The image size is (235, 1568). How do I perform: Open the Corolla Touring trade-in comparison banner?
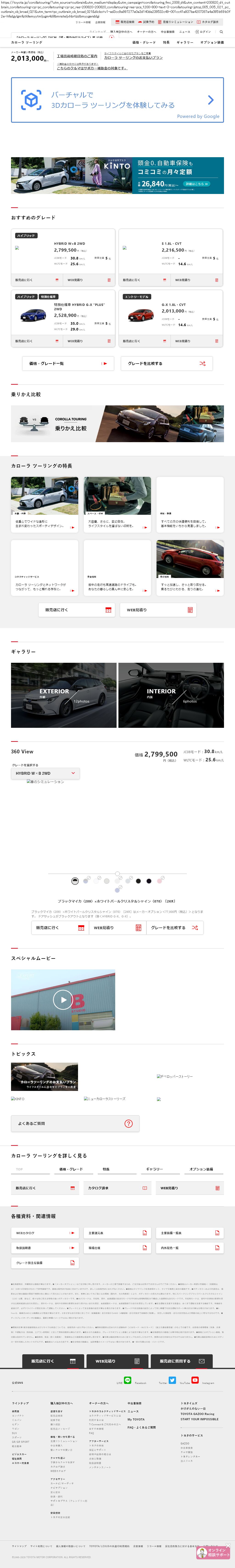[117, 424]
